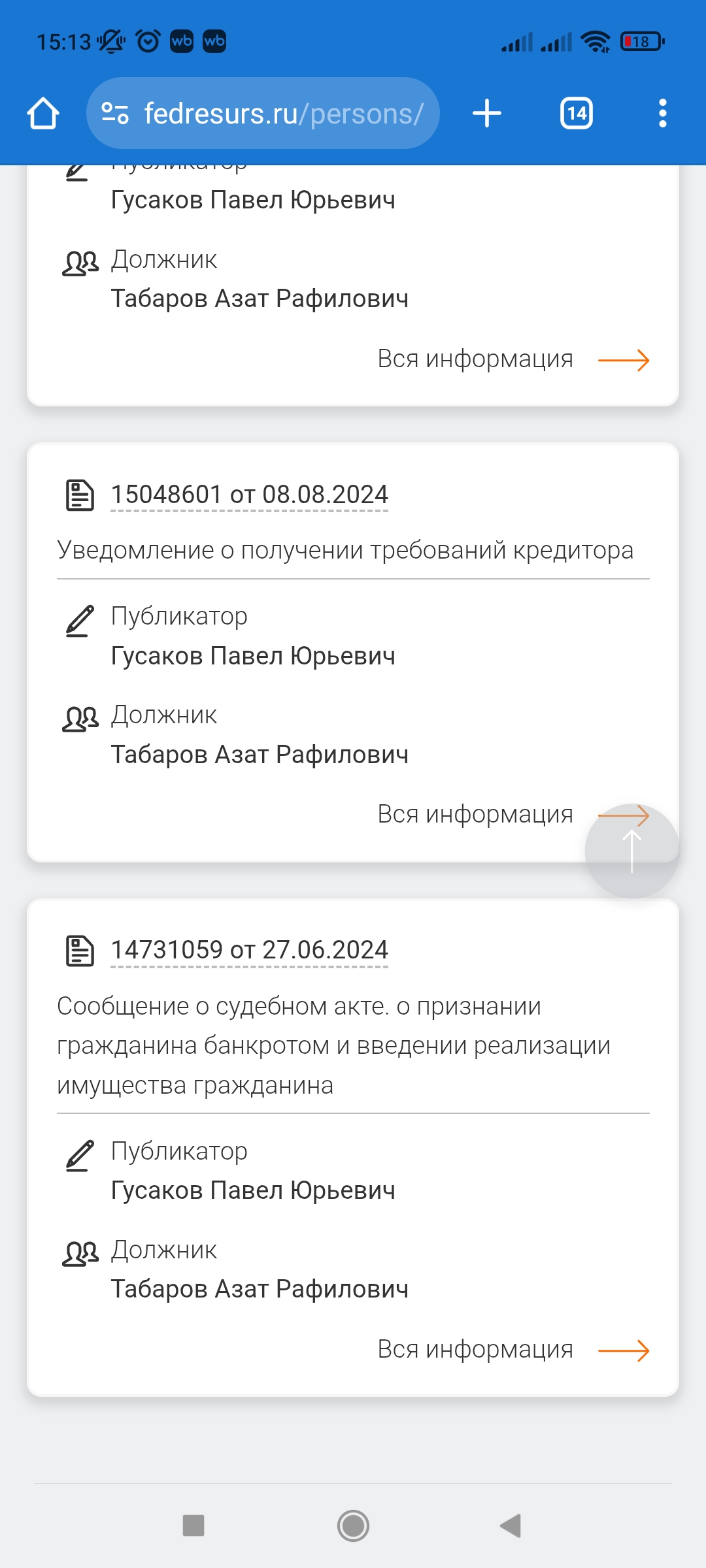This screenshot has height=1568, width=706.
Task: Open Вся информация for message 14731059
Action: click(513, 1349)
